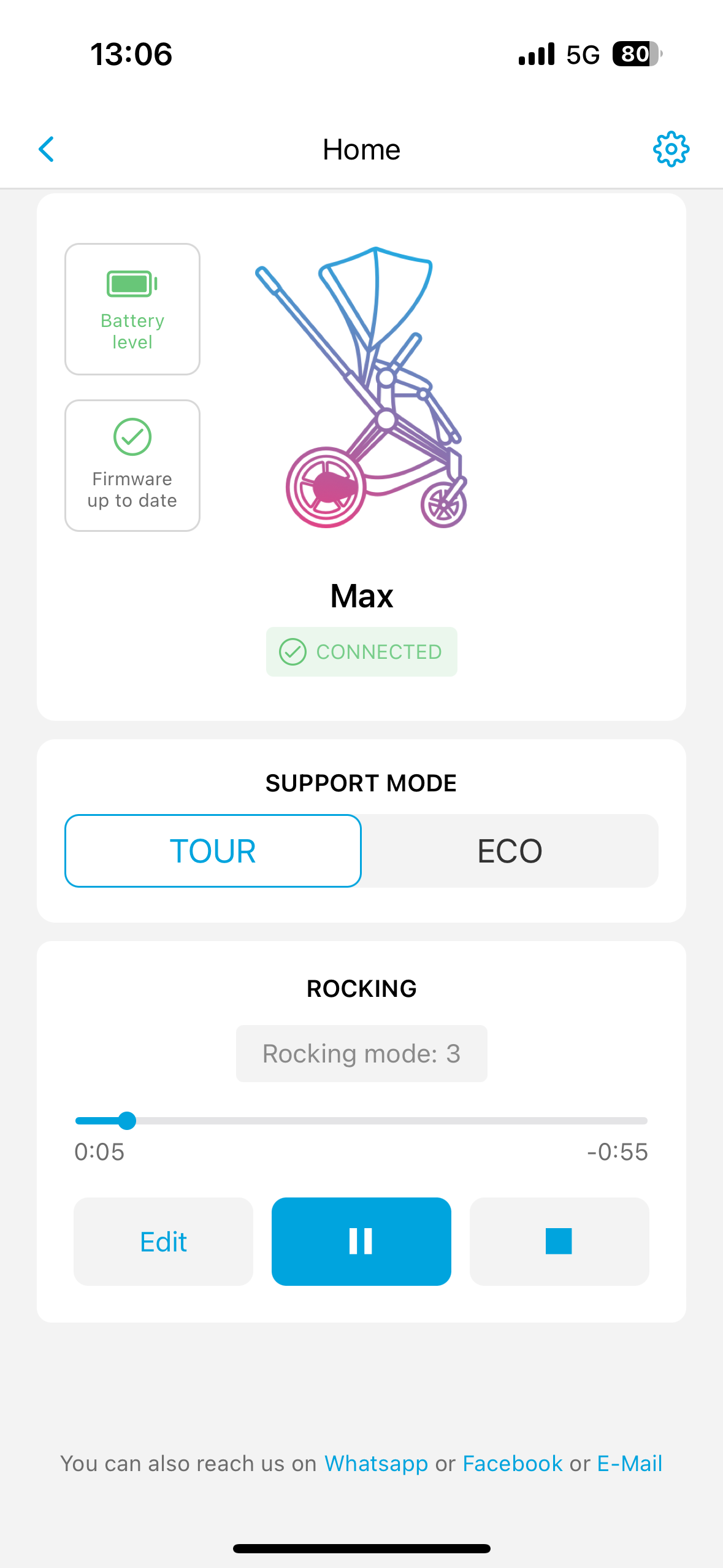
Task: Open the Facebook link
Action: pyautogui.click(x=512, y=1464)
